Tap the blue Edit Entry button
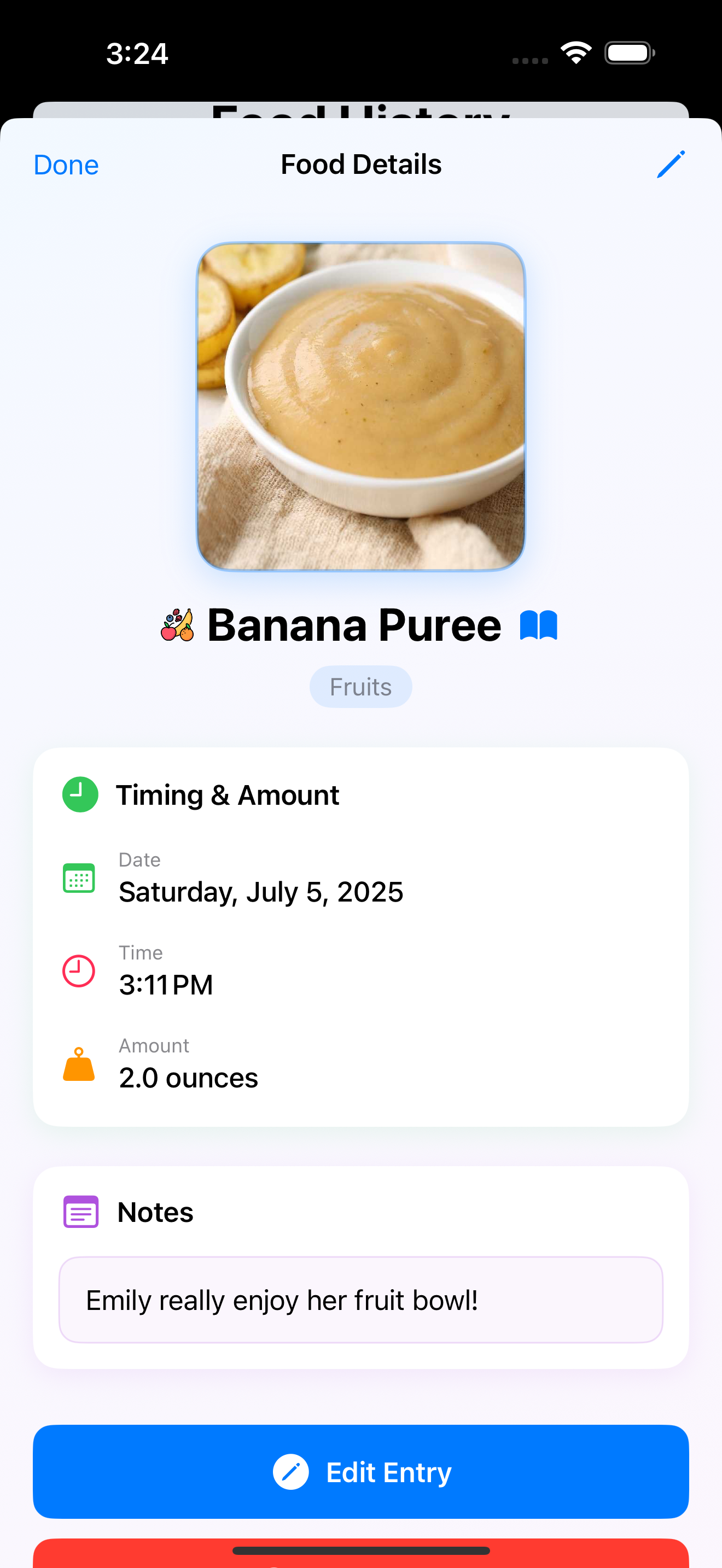Viewport: 722px width, 1568px height. coord(360,1472)
